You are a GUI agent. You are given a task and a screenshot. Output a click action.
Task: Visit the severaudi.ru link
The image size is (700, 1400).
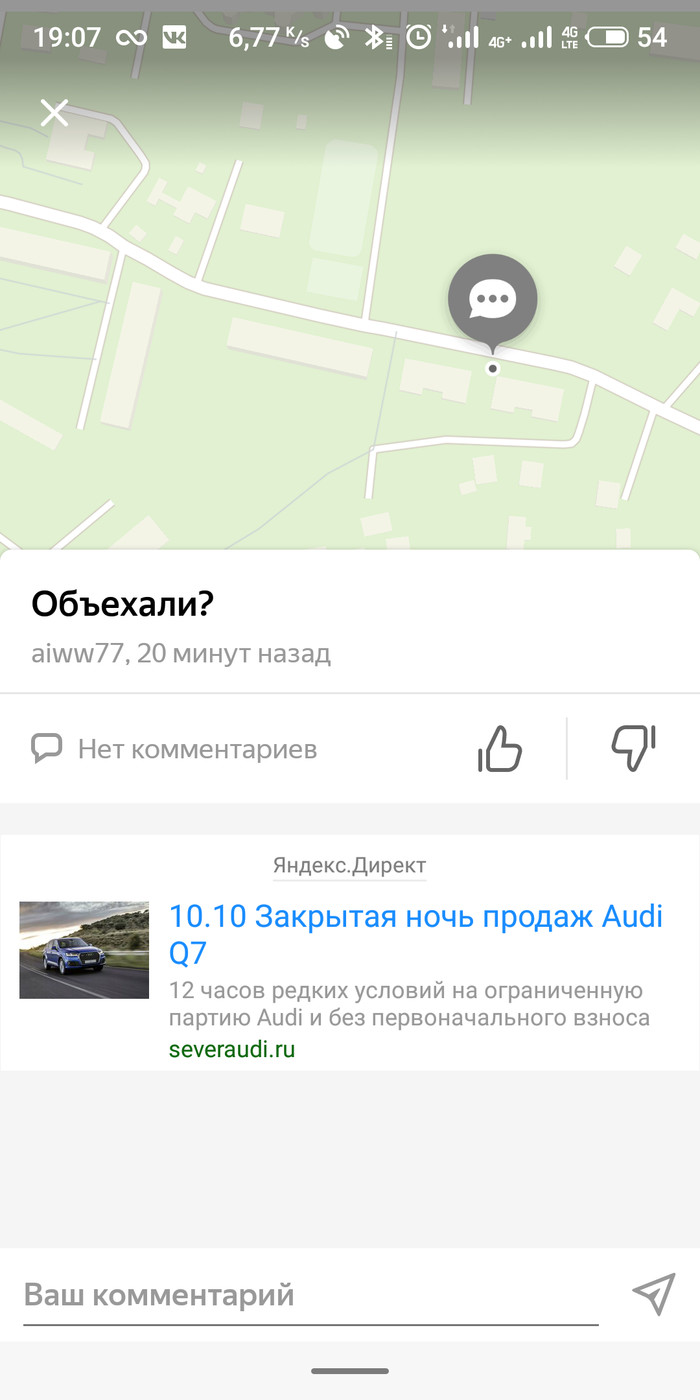coord(232,1050)
